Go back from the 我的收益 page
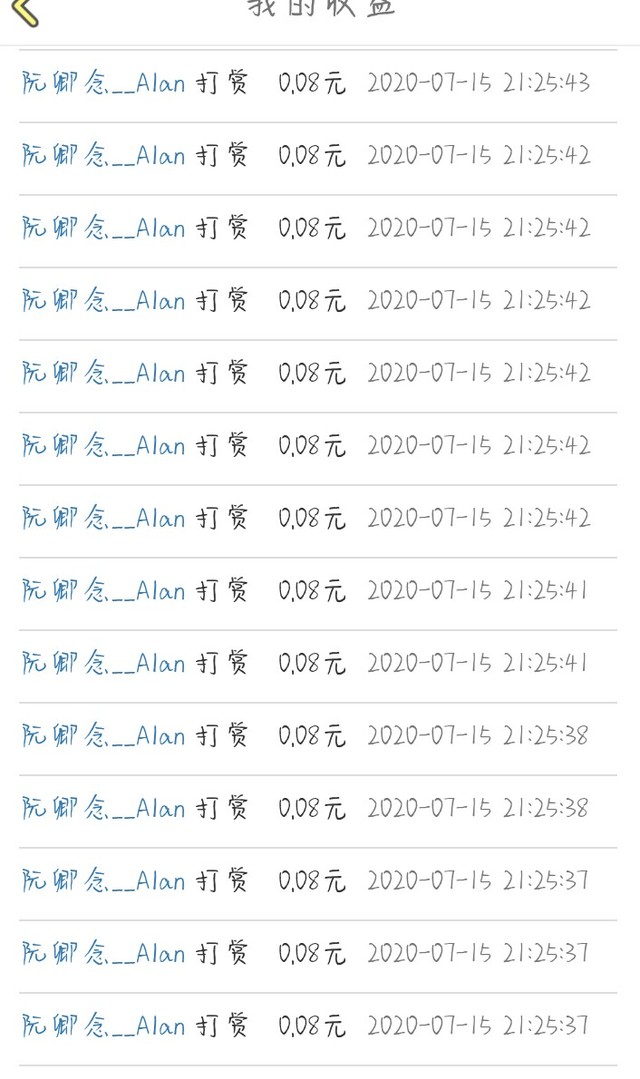 tap(25, 12)
